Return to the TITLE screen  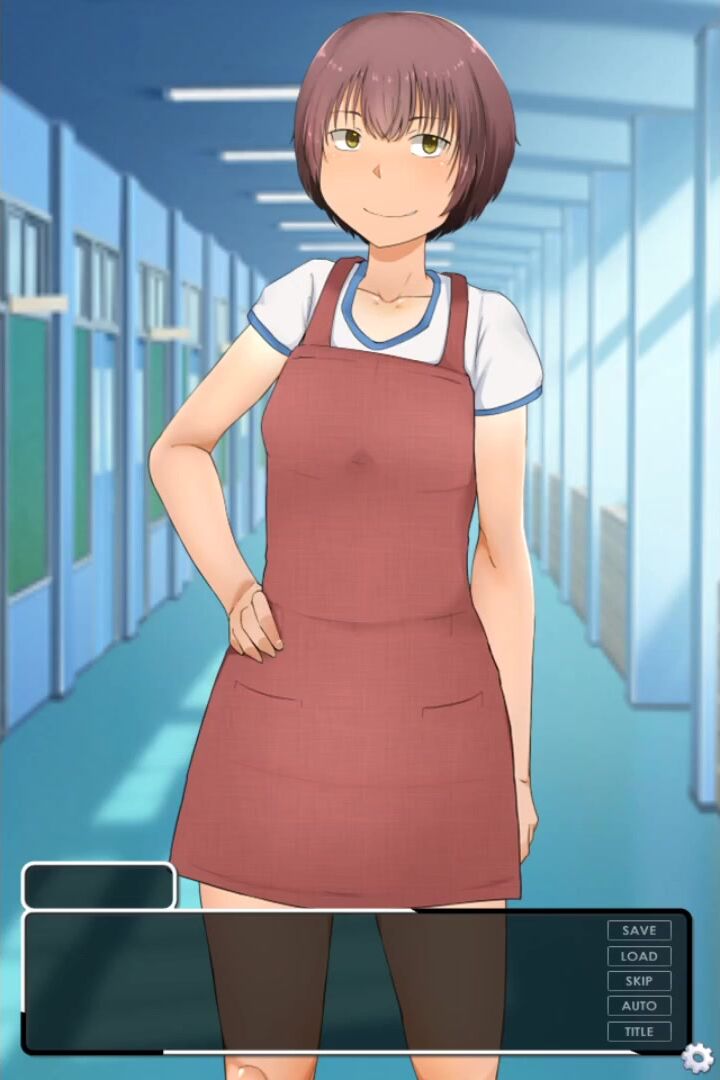point(639,1031)
